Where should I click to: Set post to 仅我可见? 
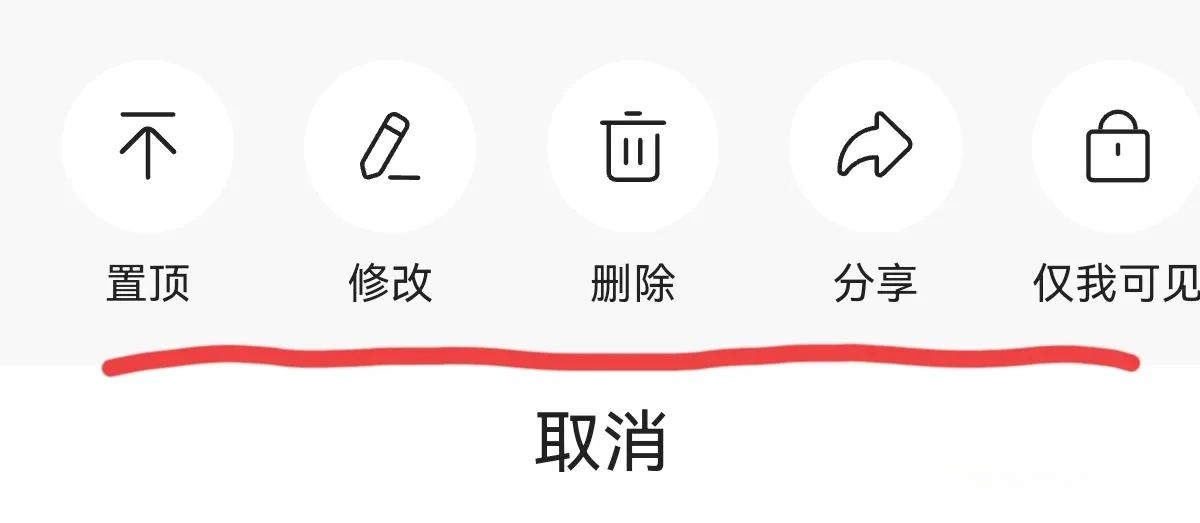[x=1117, y=147]
